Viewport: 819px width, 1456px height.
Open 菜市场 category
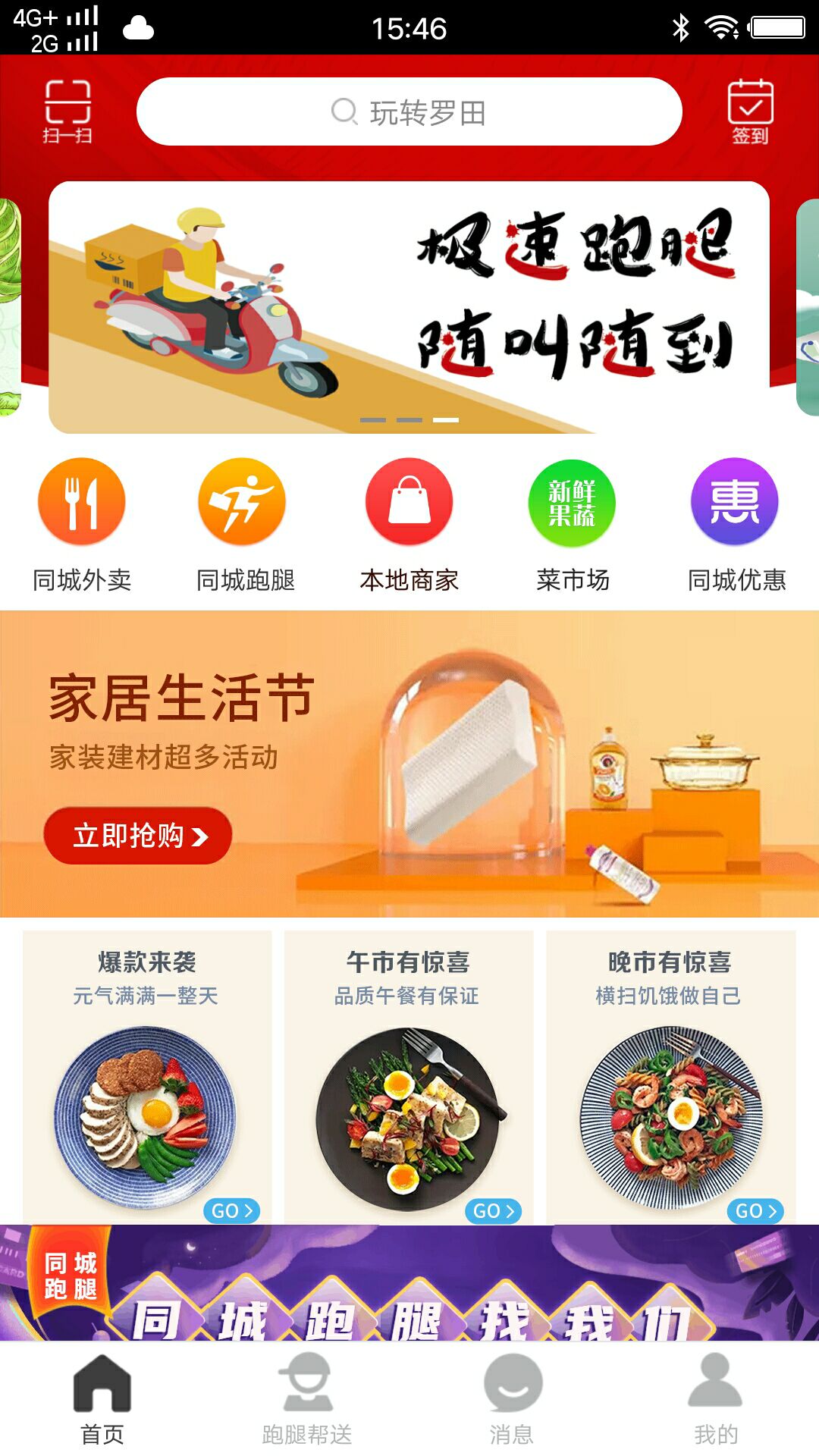[x=573, y=525]
